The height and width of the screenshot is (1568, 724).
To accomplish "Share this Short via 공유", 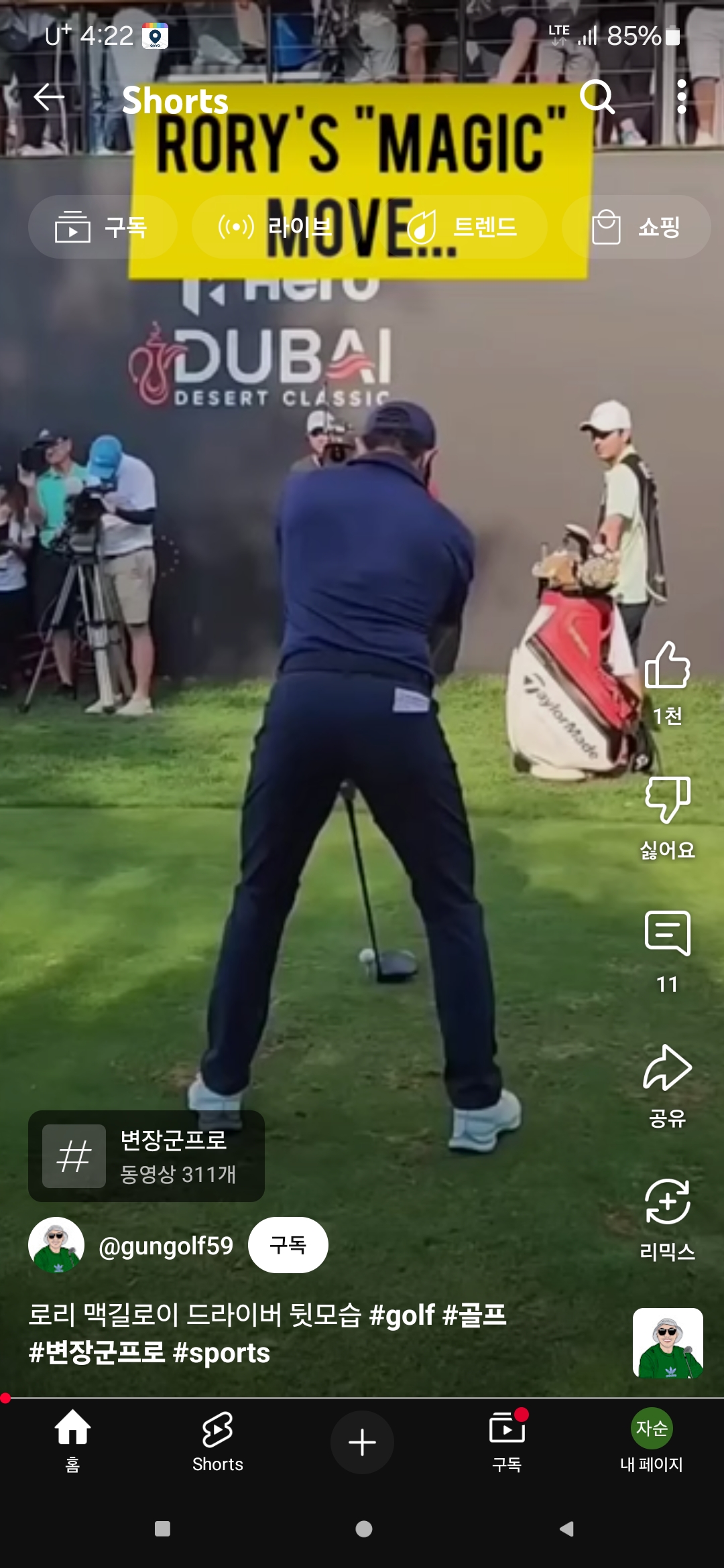I will (x=667, y=1069).
